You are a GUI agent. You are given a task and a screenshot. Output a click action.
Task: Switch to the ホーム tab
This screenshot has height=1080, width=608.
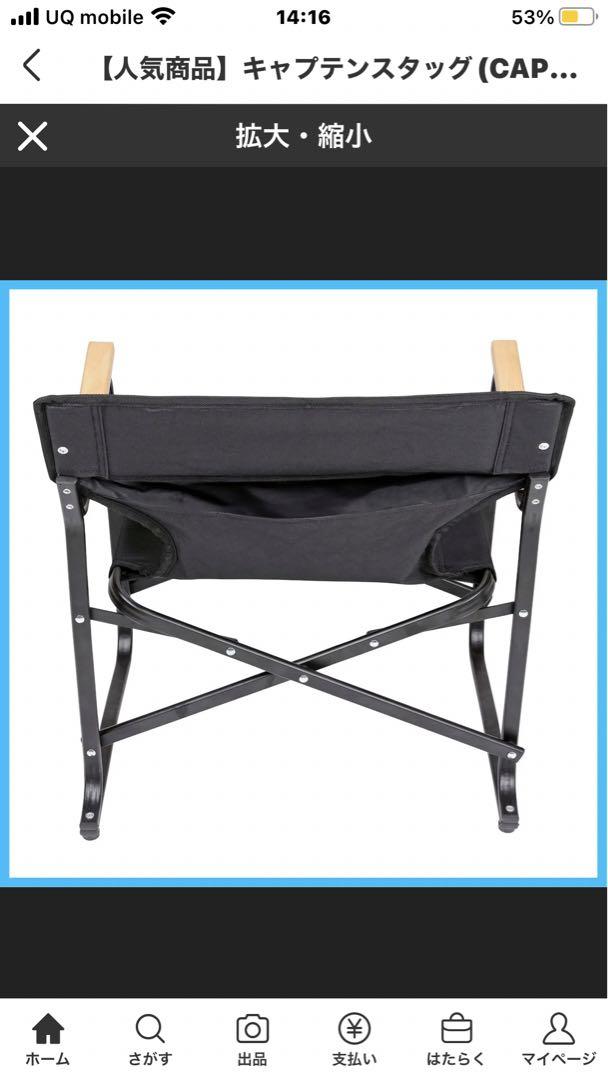click(48, 1039)
